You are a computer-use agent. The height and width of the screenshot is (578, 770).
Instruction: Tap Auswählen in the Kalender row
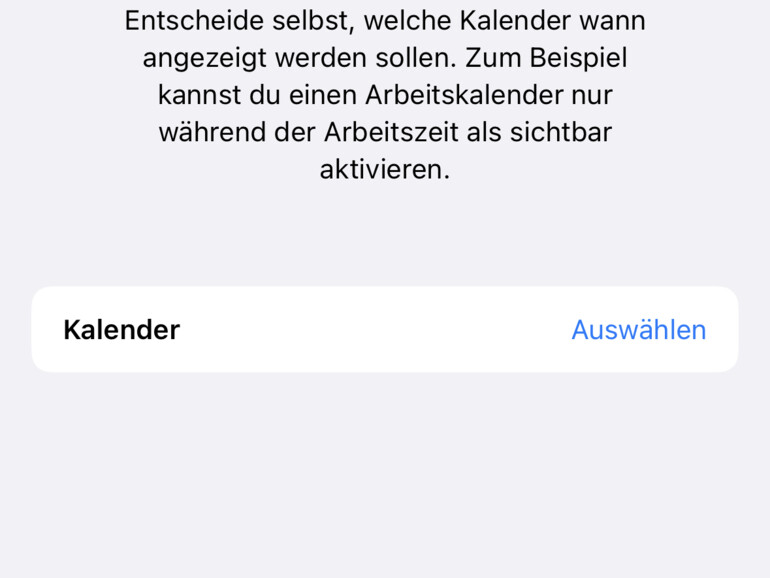pyautogui.click(x=638, y=330)
